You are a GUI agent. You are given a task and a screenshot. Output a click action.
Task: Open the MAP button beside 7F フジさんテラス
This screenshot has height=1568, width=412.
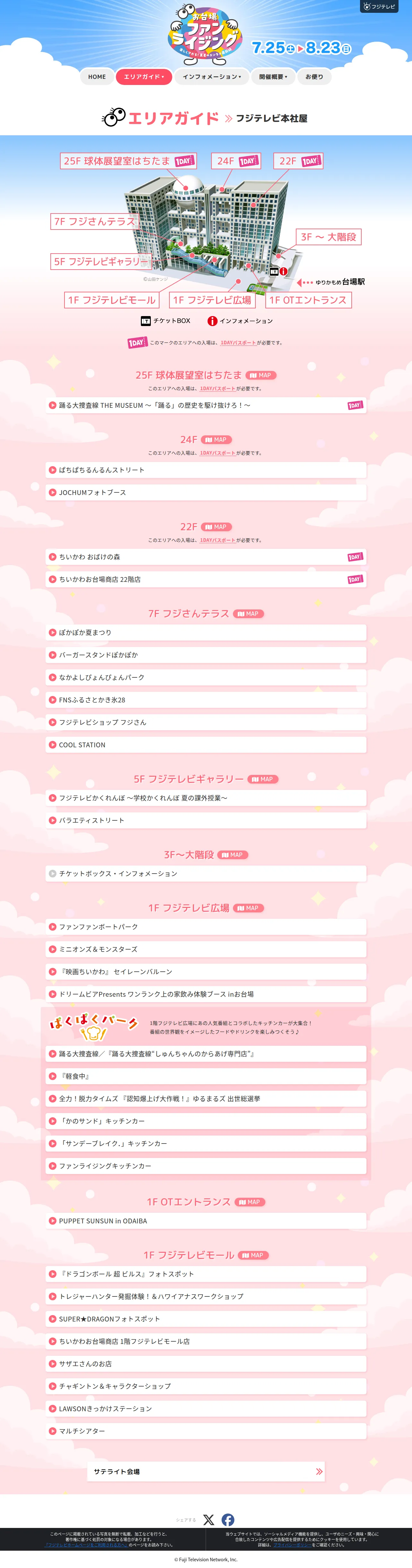pyautogui.click(x=249, y=614)
